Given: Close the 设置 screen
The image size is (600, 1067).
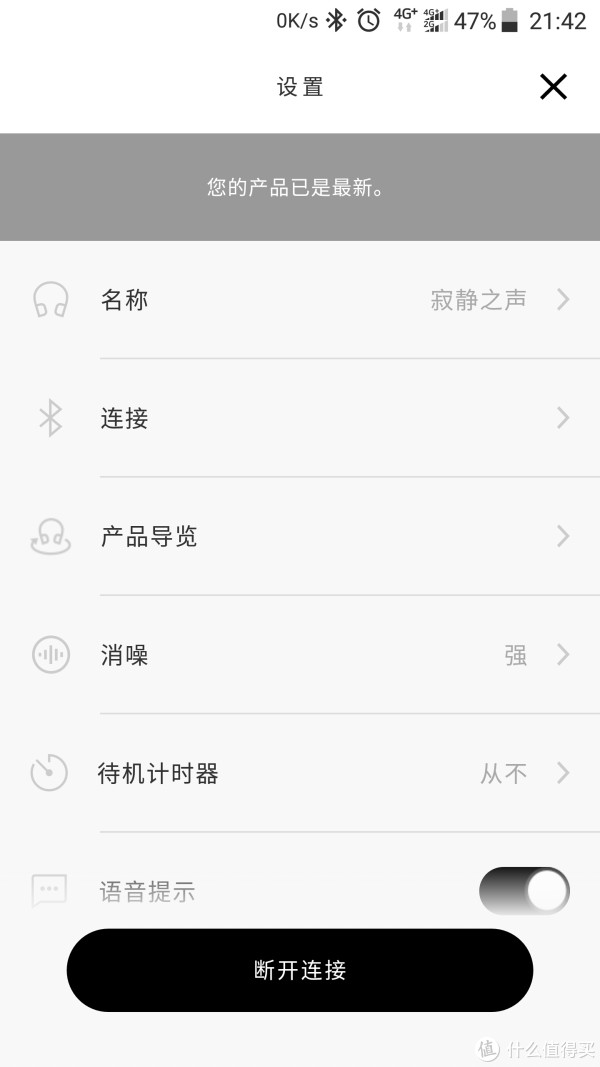Looking at the screenshot, I should pyautogui.click(x=553, y=87).
